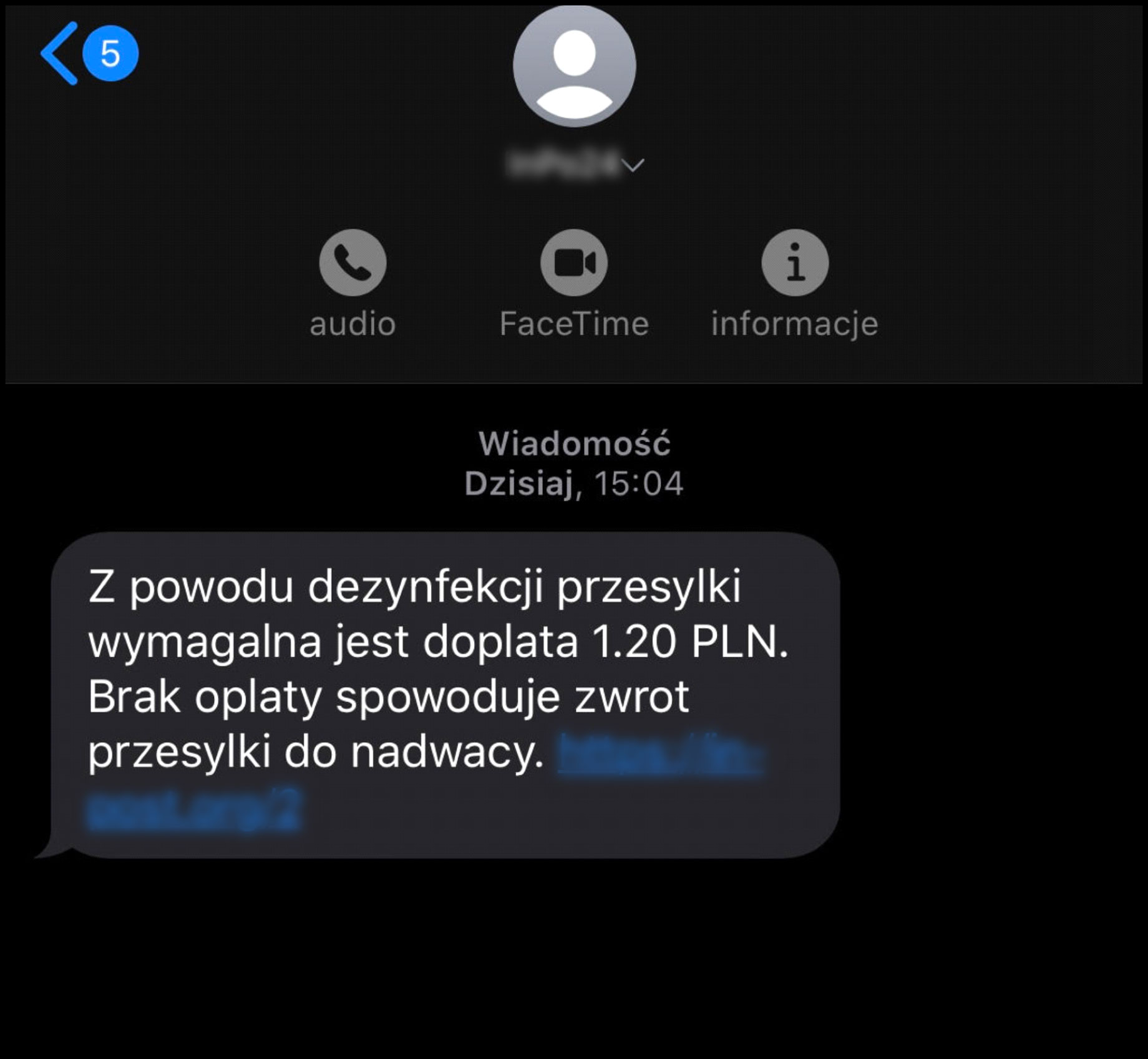Open the informacje contact details
The height and width of the screenshot is (1059, 1148).
(794, 263)
